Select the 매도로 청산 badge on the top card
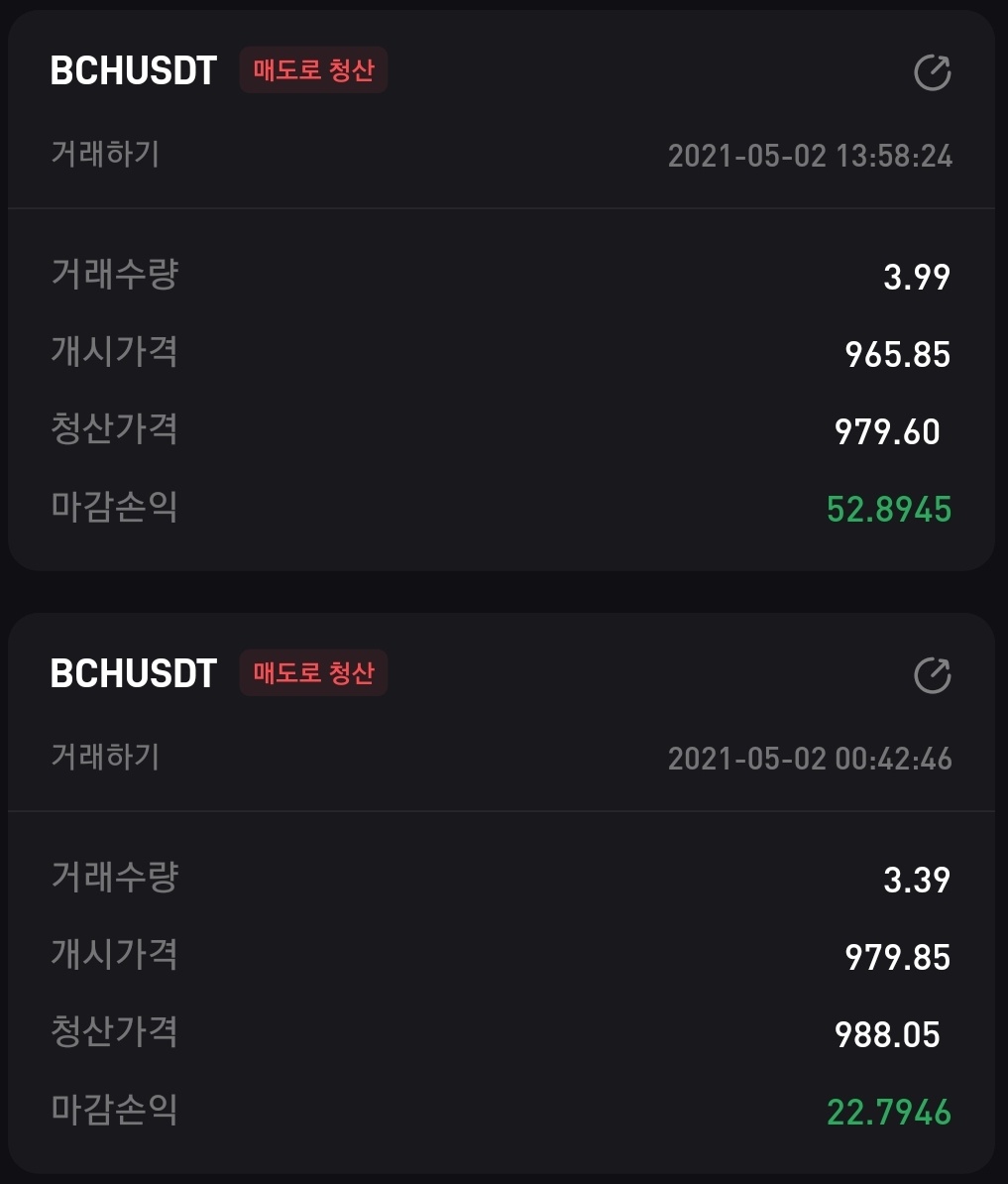The height and width of the screenshot is (1184, 1008). (x=313, y=70)
